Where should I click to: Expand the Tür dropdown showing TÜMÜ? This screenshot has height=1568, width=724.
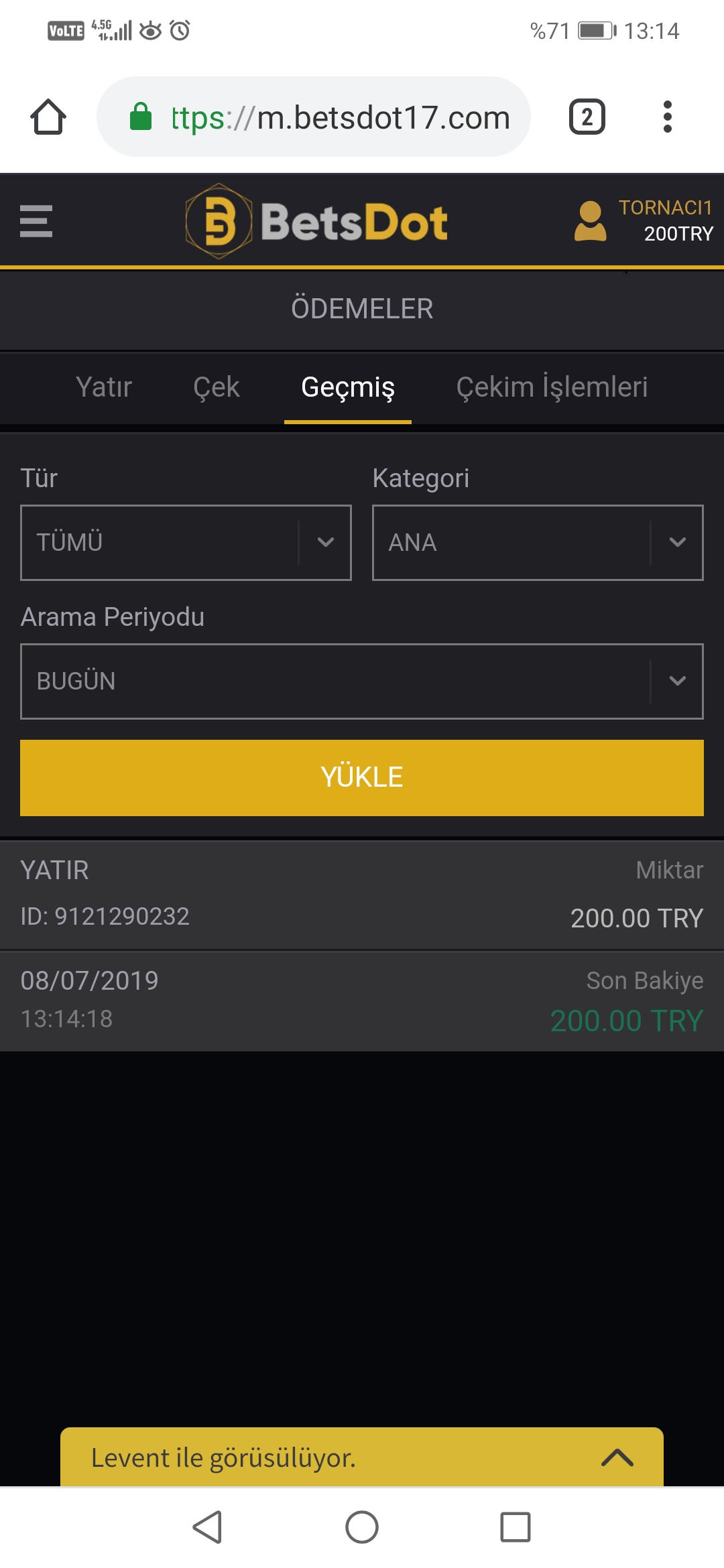[186, 543]
